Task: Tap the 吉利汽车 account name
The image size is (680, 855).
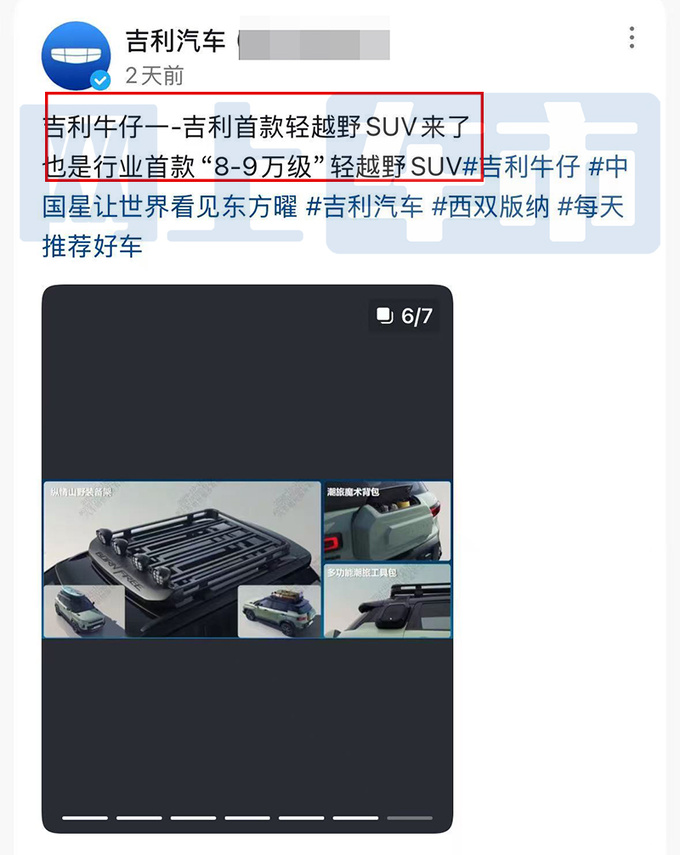Action: pos(175,41)
